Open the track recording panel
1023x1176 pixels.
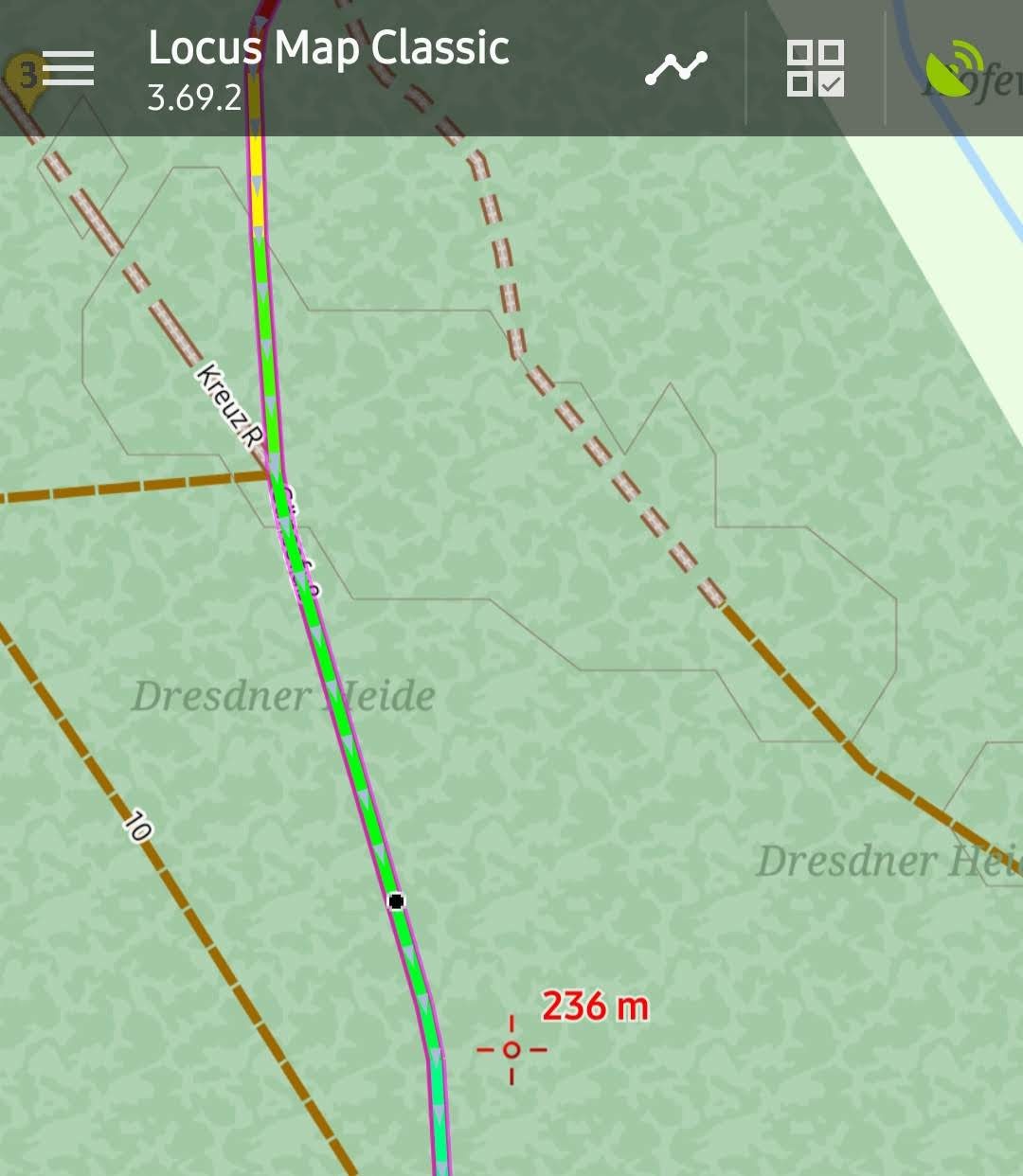coord(676,68)
